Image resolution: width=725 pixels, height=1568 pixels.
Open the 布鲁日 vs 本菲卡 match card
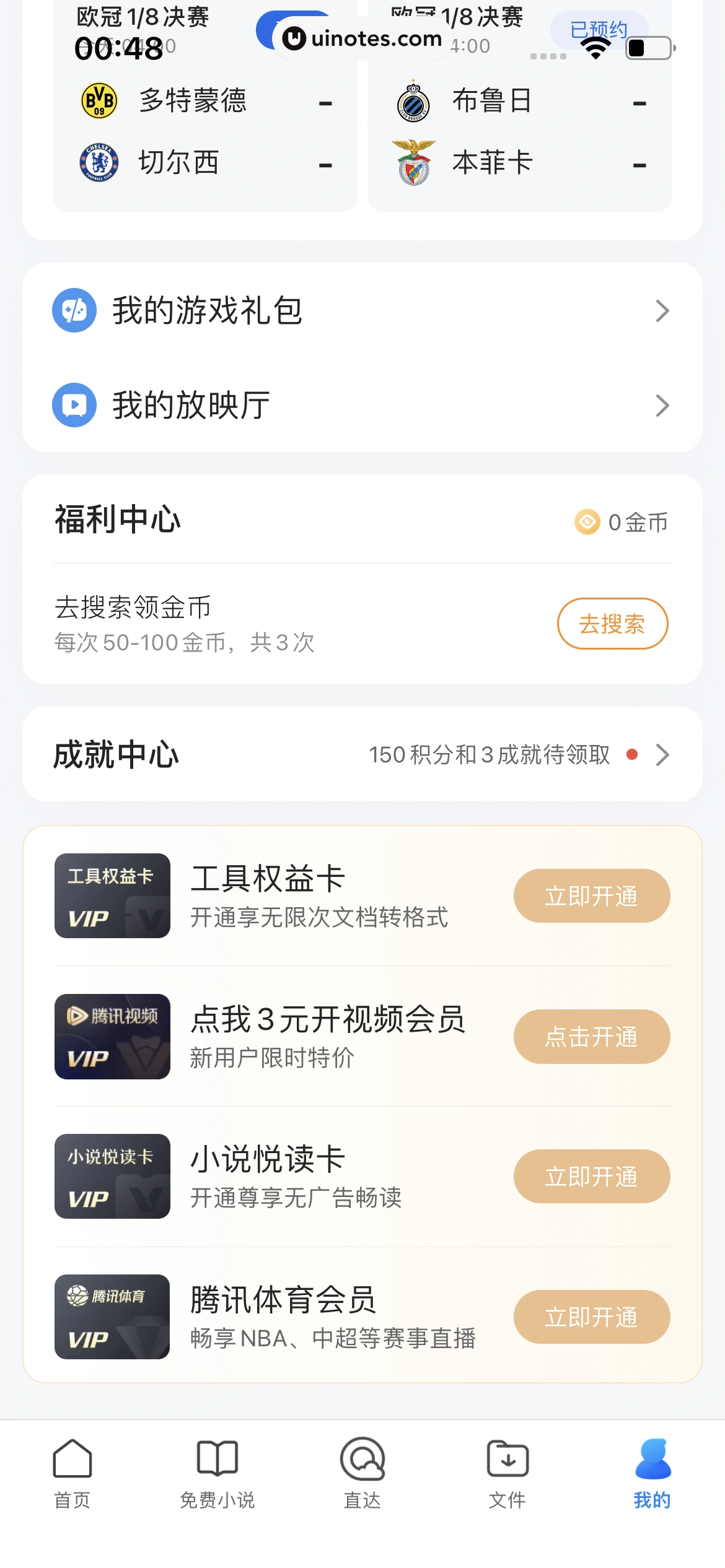519,130
